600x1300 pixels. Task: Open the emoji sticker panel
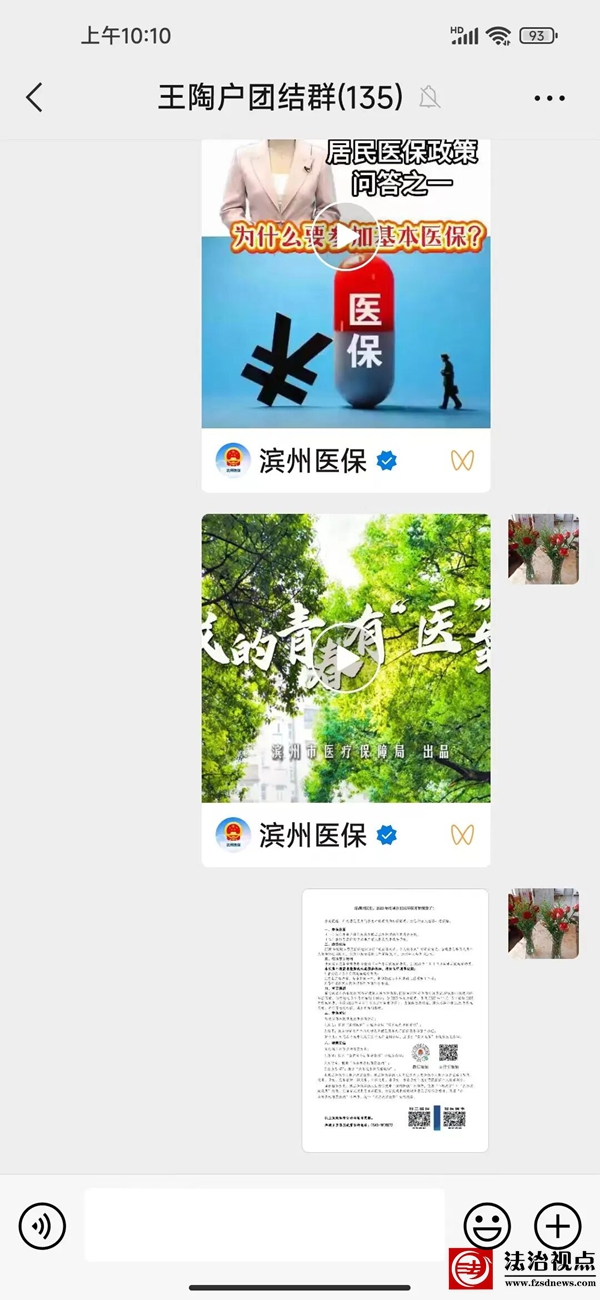(487, 1225)
